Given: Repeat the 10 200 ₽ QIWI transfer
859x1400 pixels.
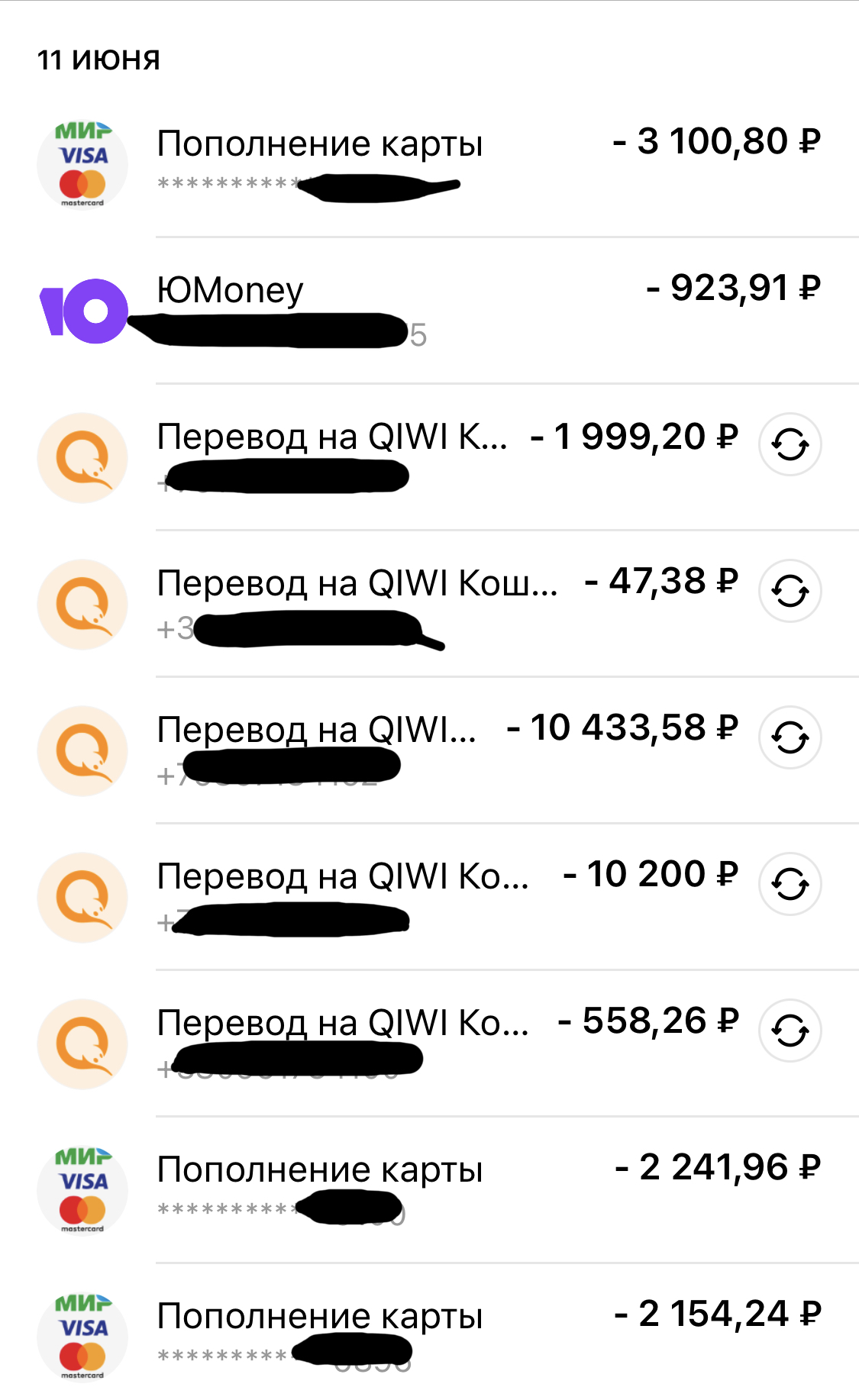Looking at the screenshot, I should [790, 884].
